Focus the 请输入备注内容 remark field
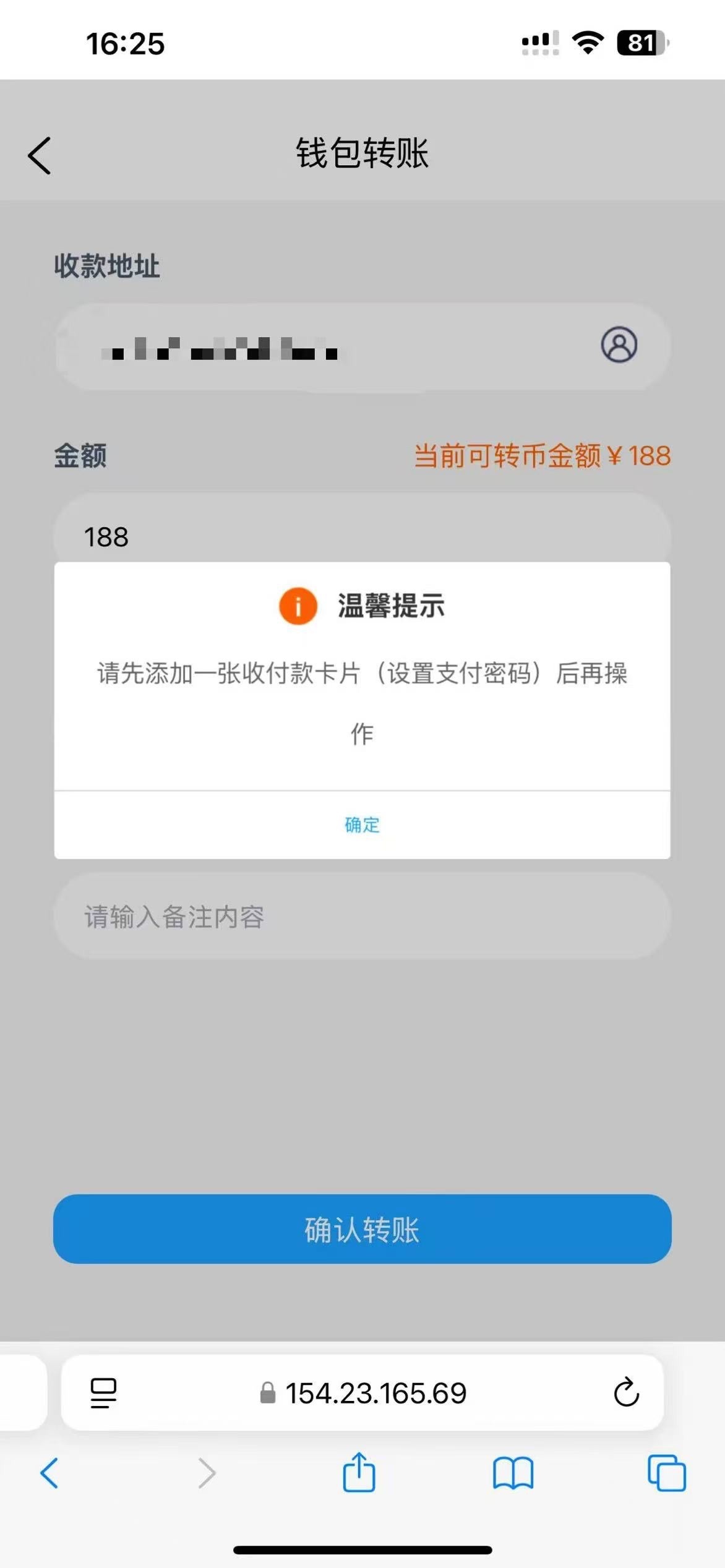Image resolution: width=725 pixels, height=1568 pixels. point(362,916)
